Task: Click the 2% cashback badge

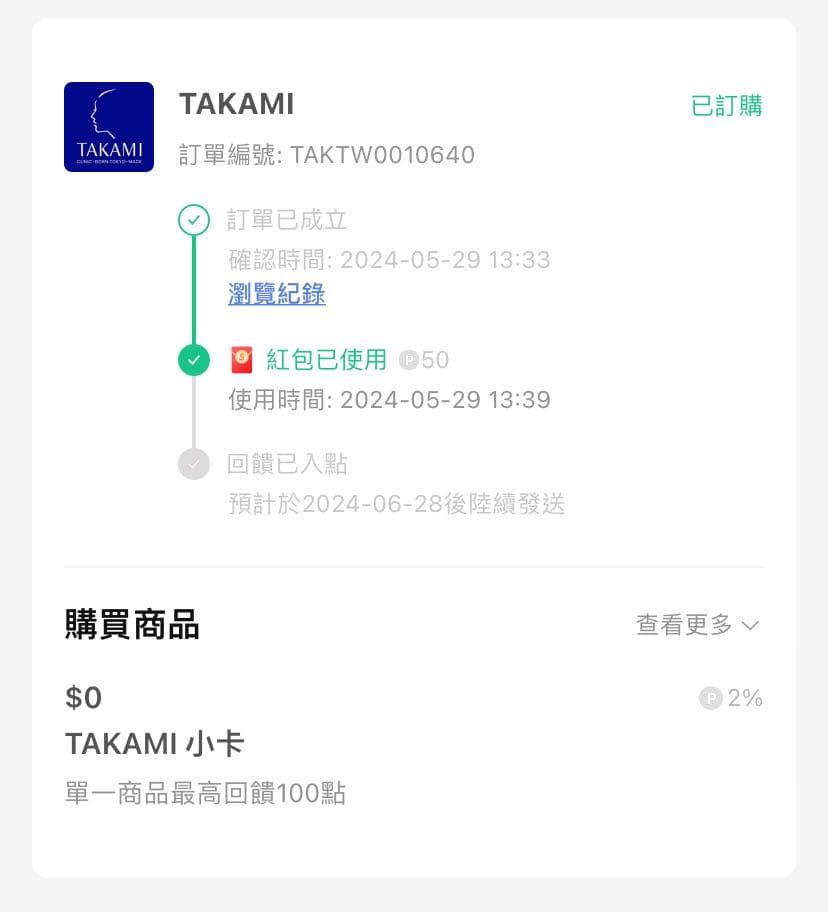Action: tap(731, 698)
